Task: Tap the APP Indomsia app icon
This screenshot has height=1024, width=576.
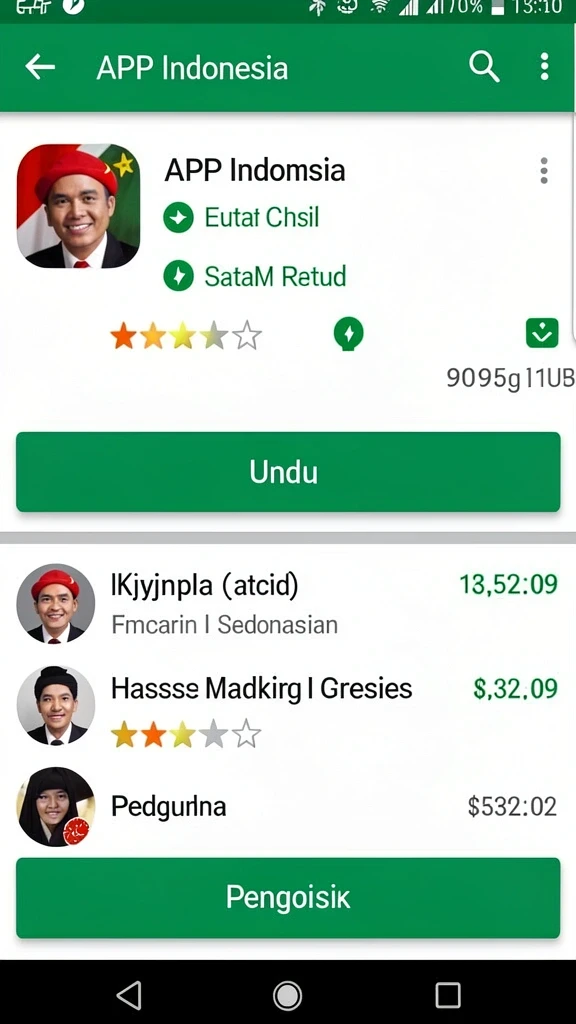Action: (x=78, y=206)
